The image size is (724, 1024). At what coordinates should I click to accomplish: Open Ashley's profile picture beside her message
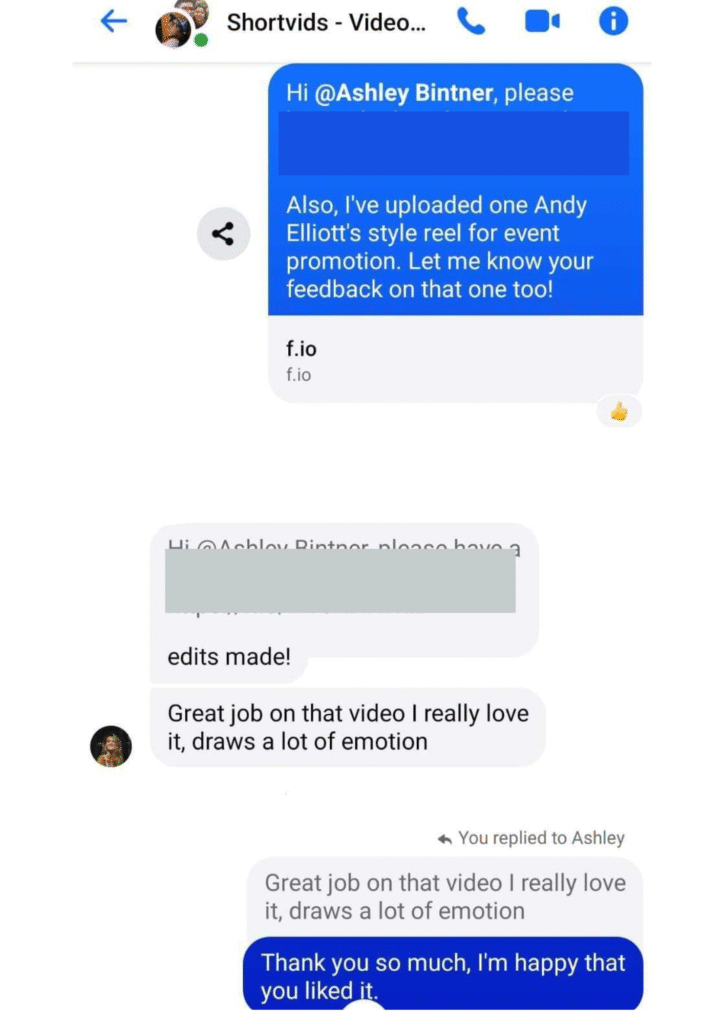(x=111, y=746)
